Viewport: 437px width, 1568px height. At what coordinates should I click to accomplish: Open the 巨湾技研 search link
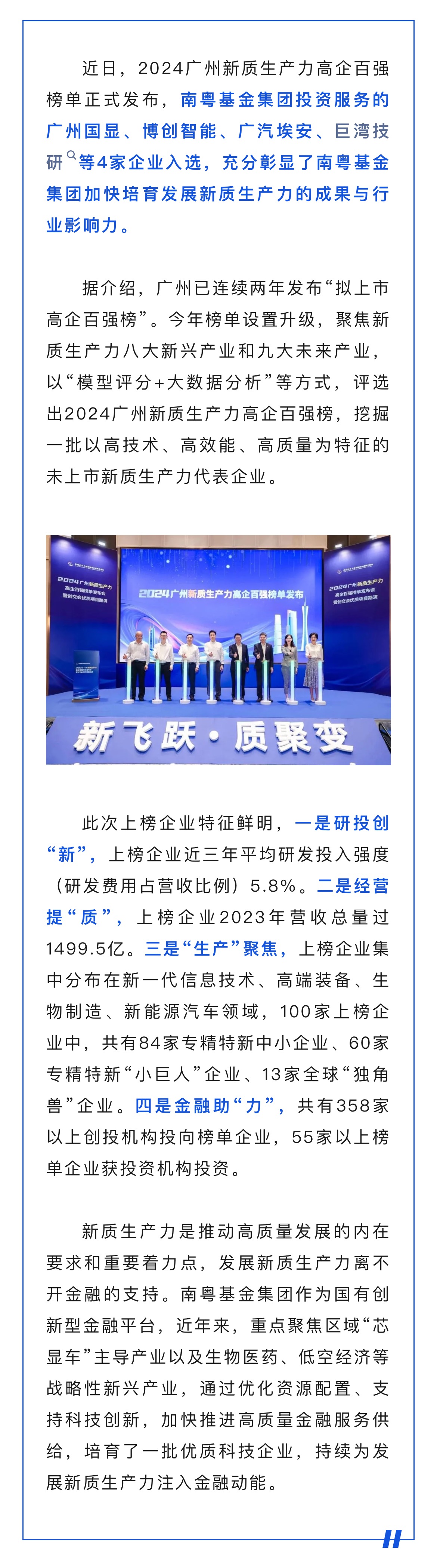(362, 132)
